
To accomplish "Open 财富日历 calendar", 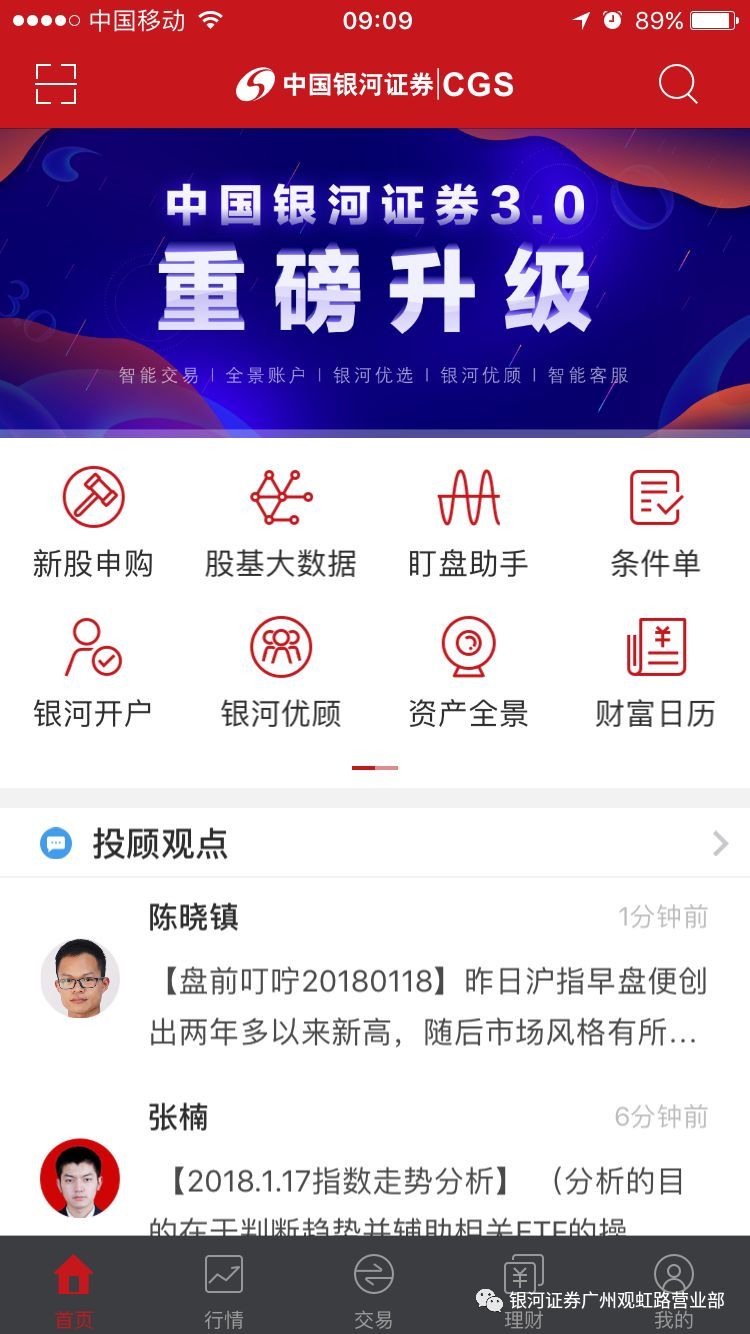I will [655, 672].
